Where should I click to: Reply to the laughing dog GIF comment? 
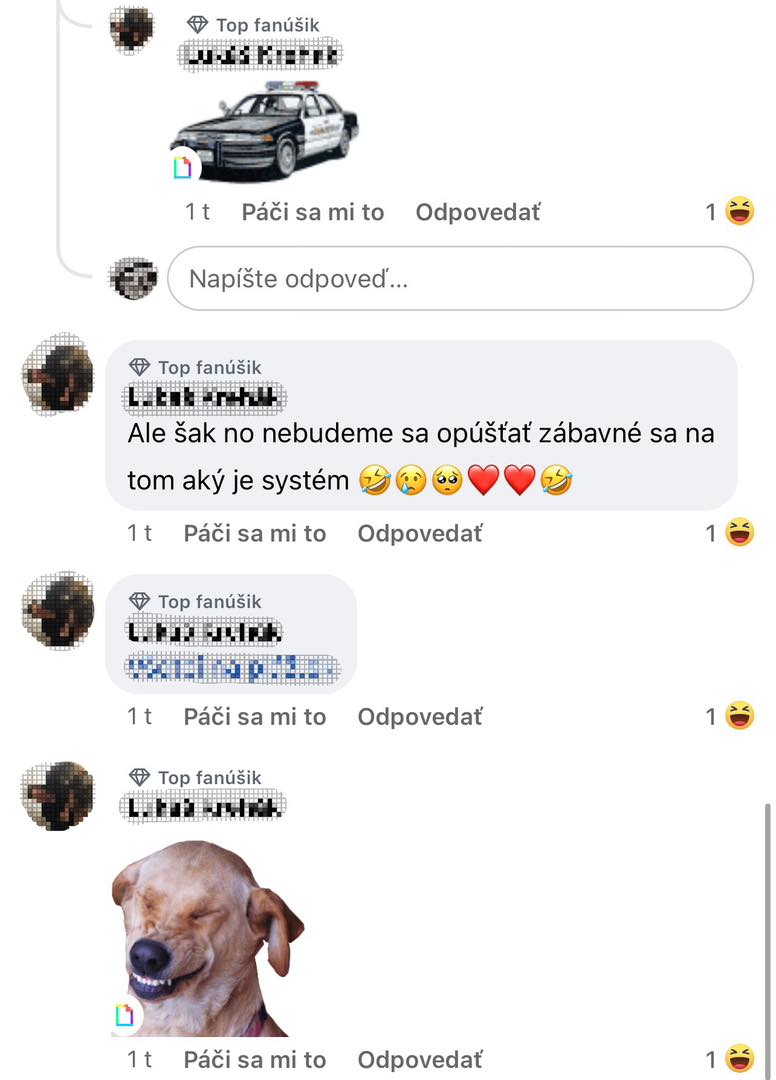(420, 1060)
